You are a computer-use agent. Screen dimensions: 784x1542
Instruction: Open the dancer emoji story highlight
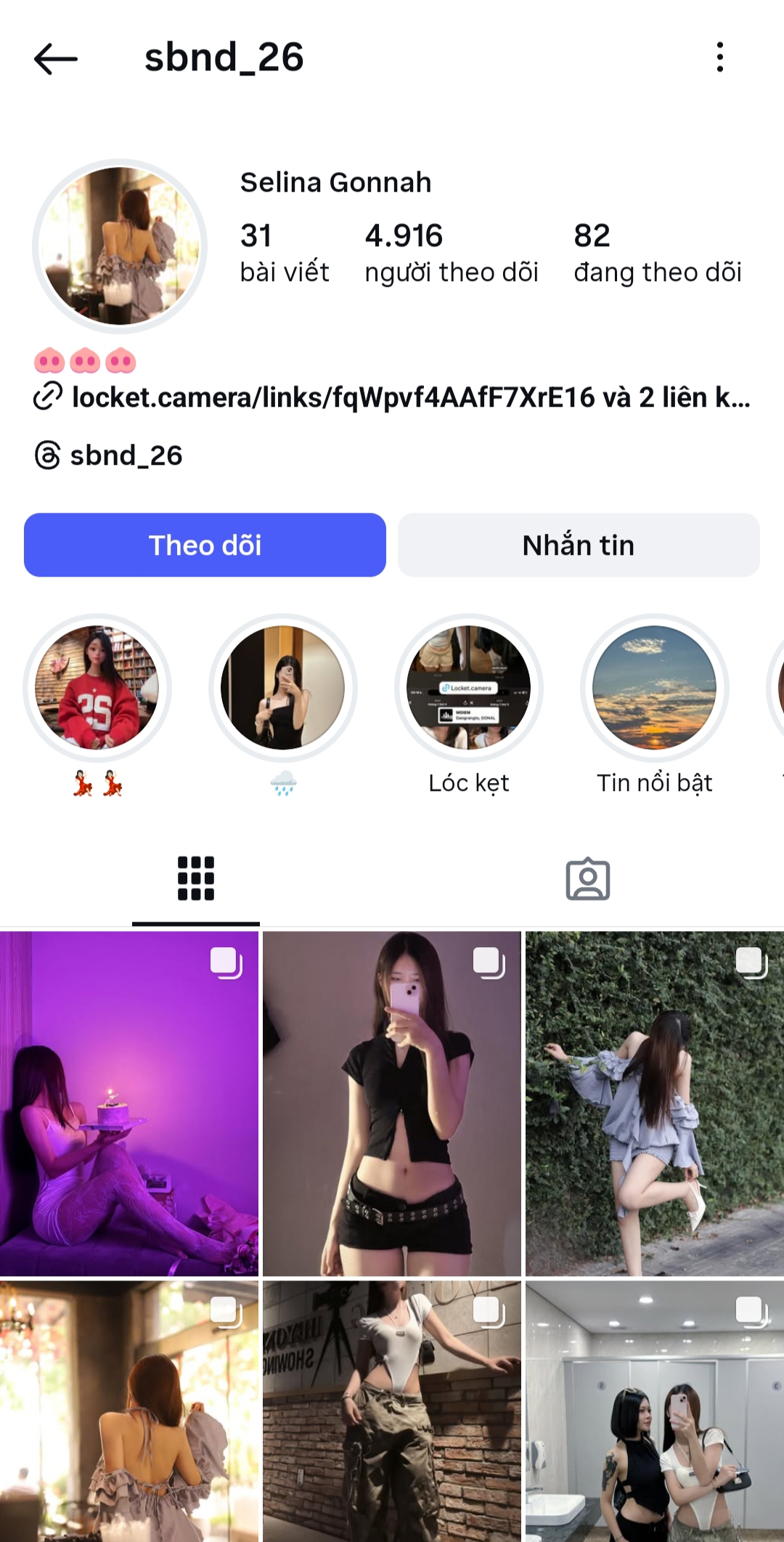(x=97, y=687)
